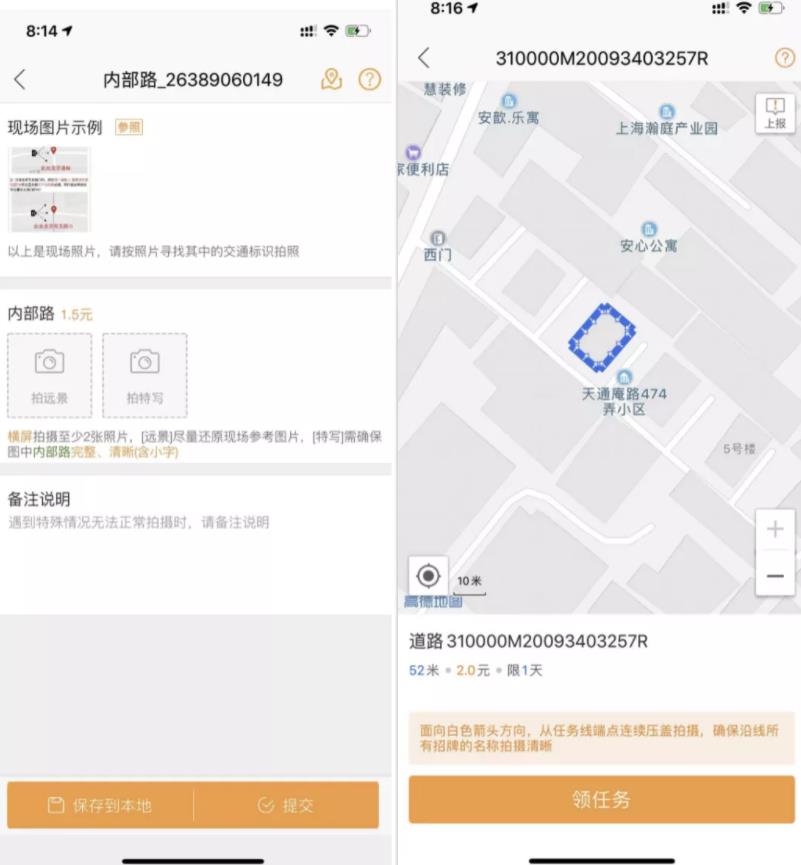Zoom out the map with minus button
This screenshot has height=865, width=801.
[x=775, y=576]
